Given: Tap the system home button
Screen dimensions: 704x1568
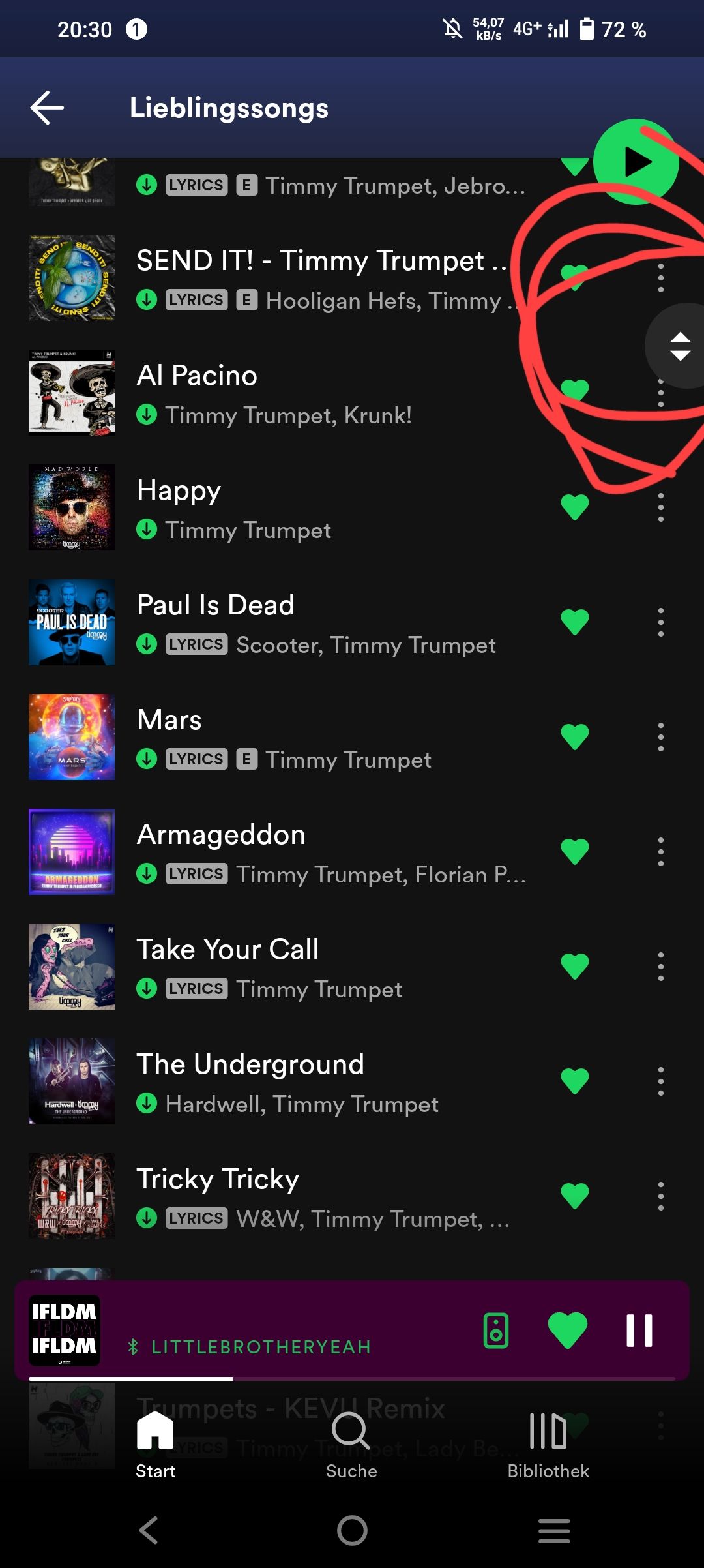Looking at the screenshot, I should 352,1530.
